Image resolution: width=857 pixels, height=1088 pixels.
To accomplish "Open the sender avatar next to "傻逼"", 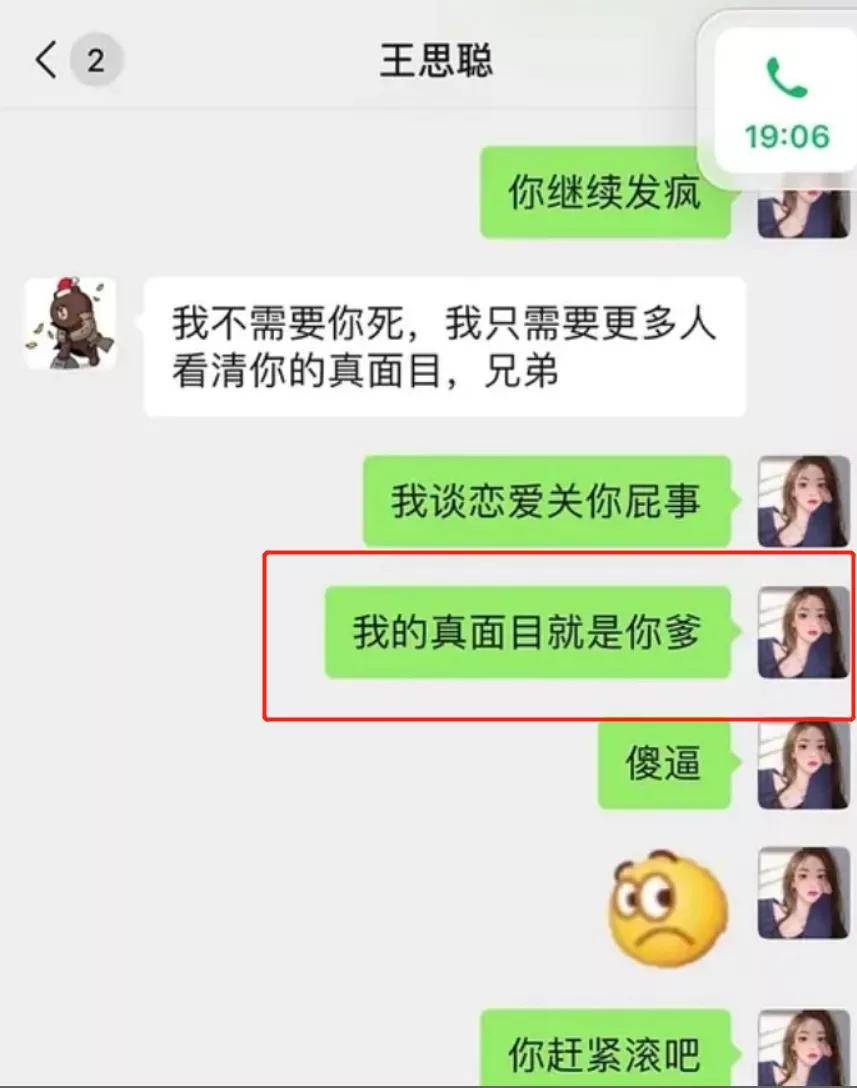I will click(x=803, y=765).
